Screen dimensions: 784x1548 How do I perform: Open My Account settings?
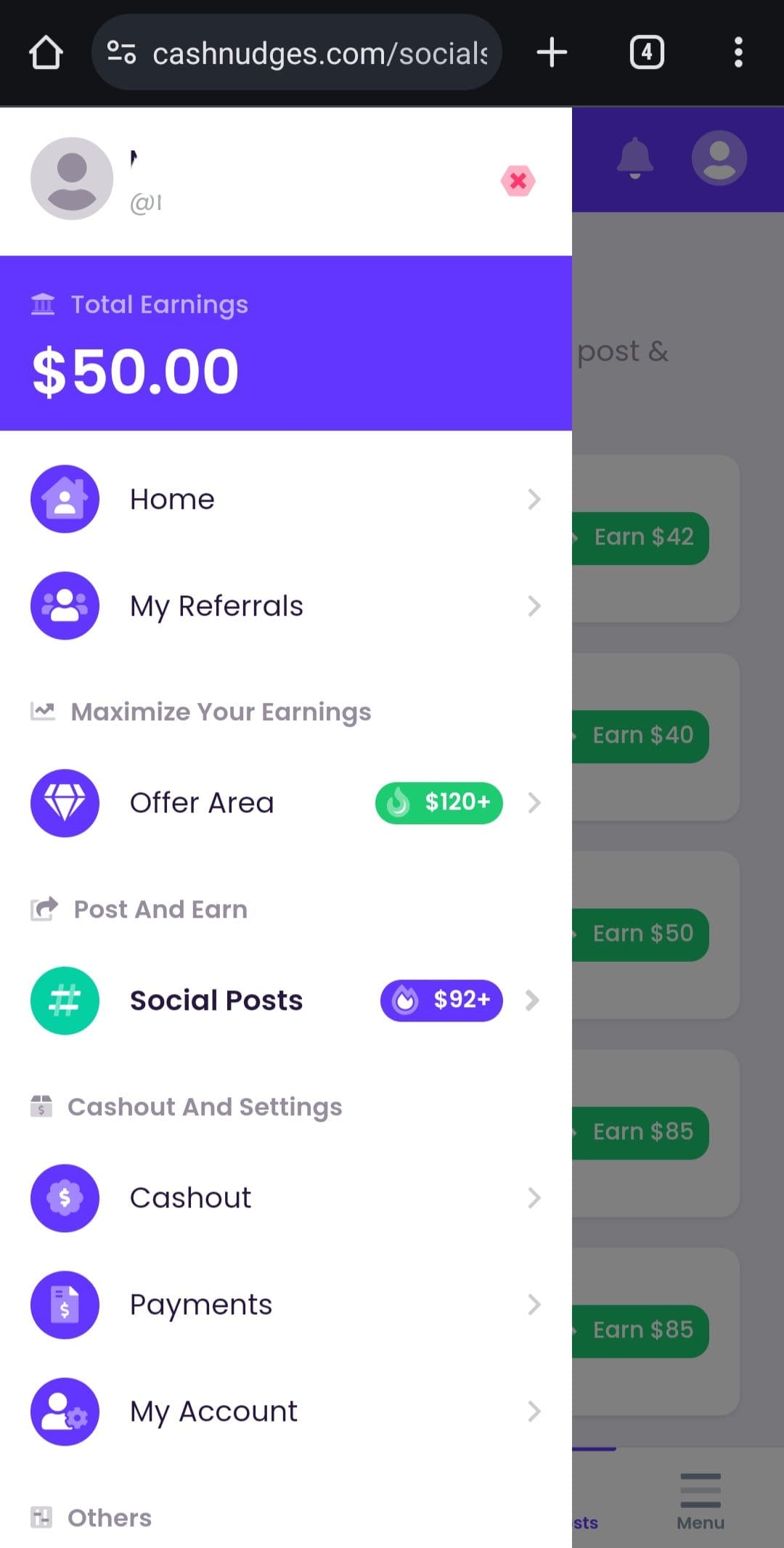click(286, 1411)
